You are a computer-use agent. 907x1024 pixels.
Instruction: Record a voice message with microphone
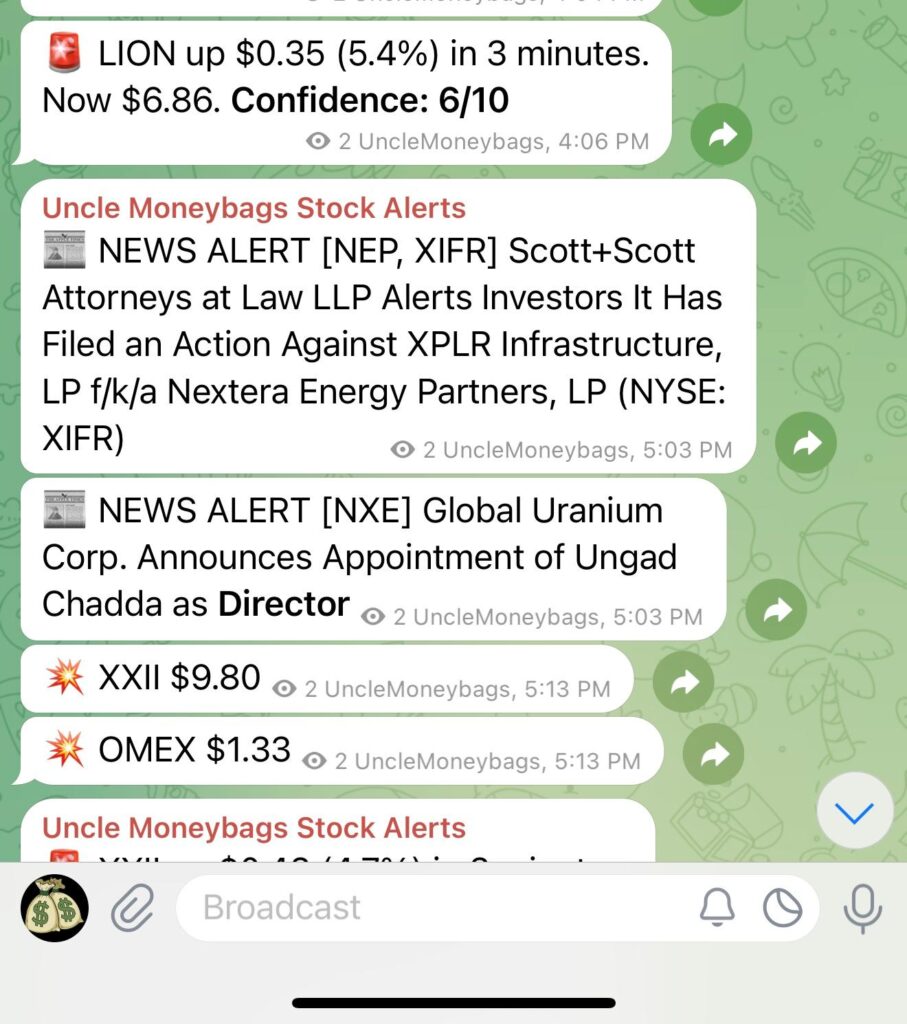click(862, 908)
